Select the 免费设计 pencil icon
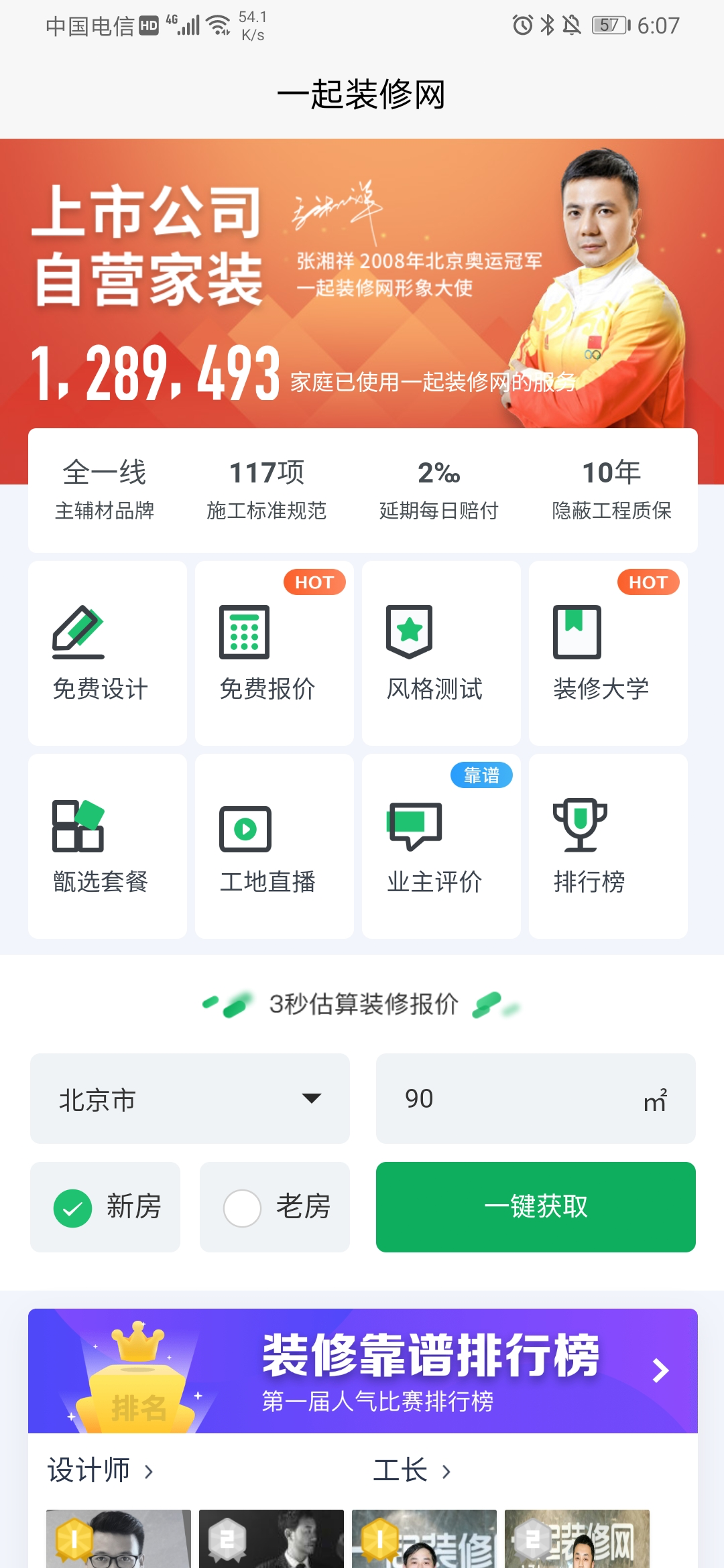The width and height of the screenshot is (724, 1568). pos(79,630)
